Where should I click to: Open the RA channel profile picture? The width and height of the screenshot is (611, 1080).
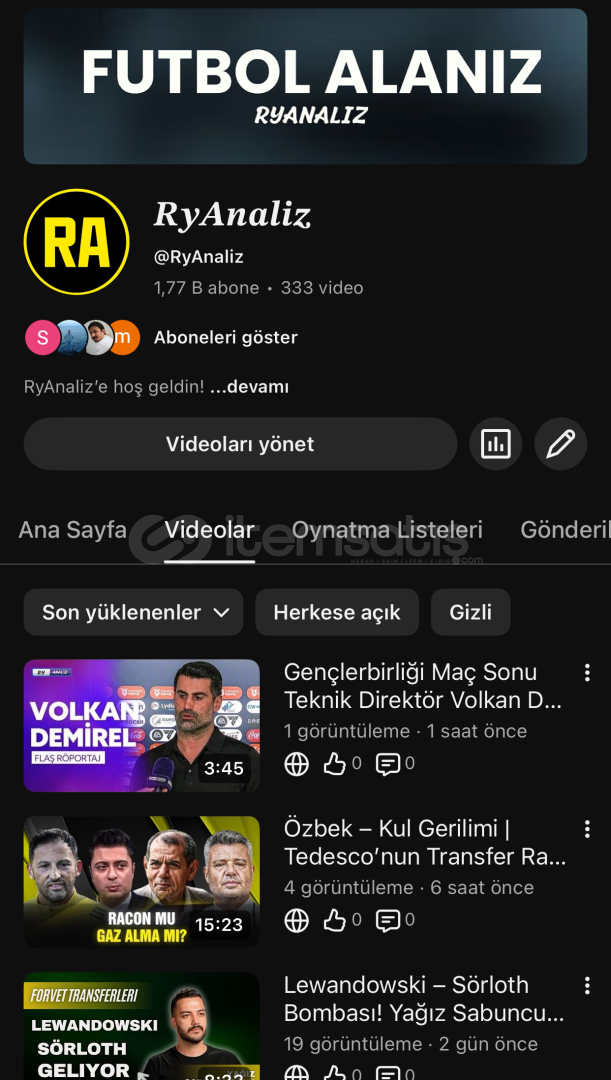point(77,242)
